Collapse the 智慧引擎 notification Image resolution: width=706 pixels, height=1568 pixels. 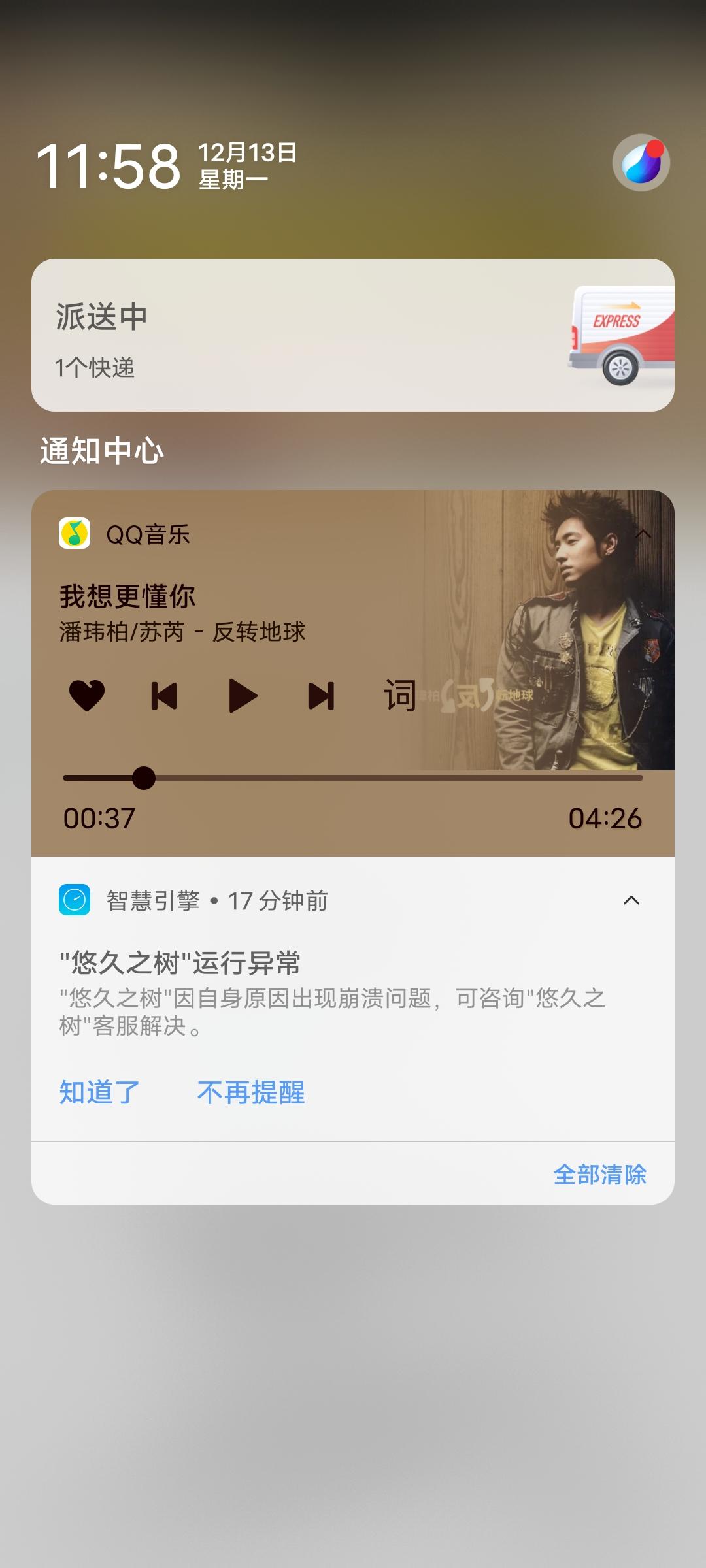coord(631,900)
